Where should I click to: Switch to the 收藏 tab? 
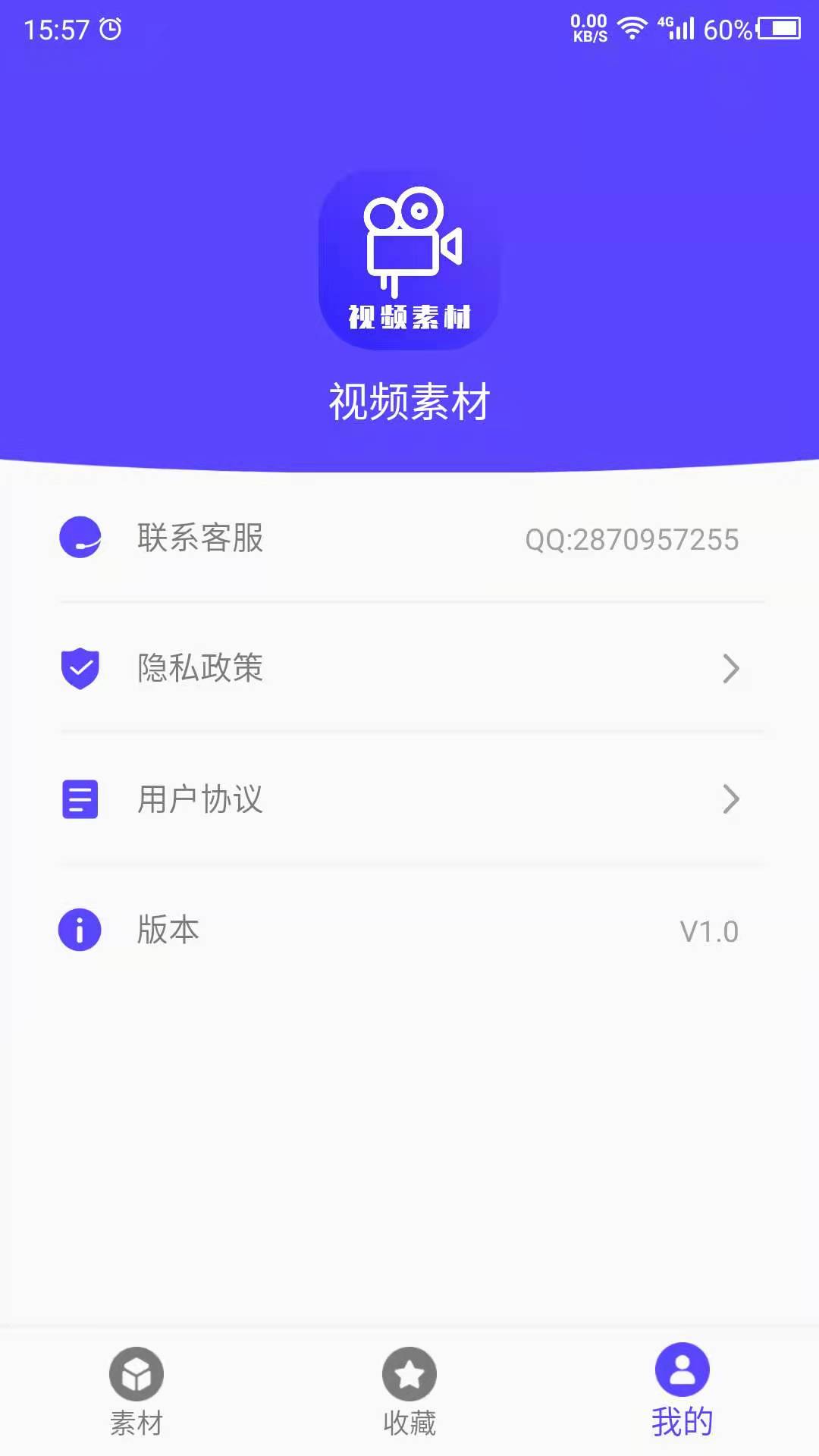pos(409,1392)
